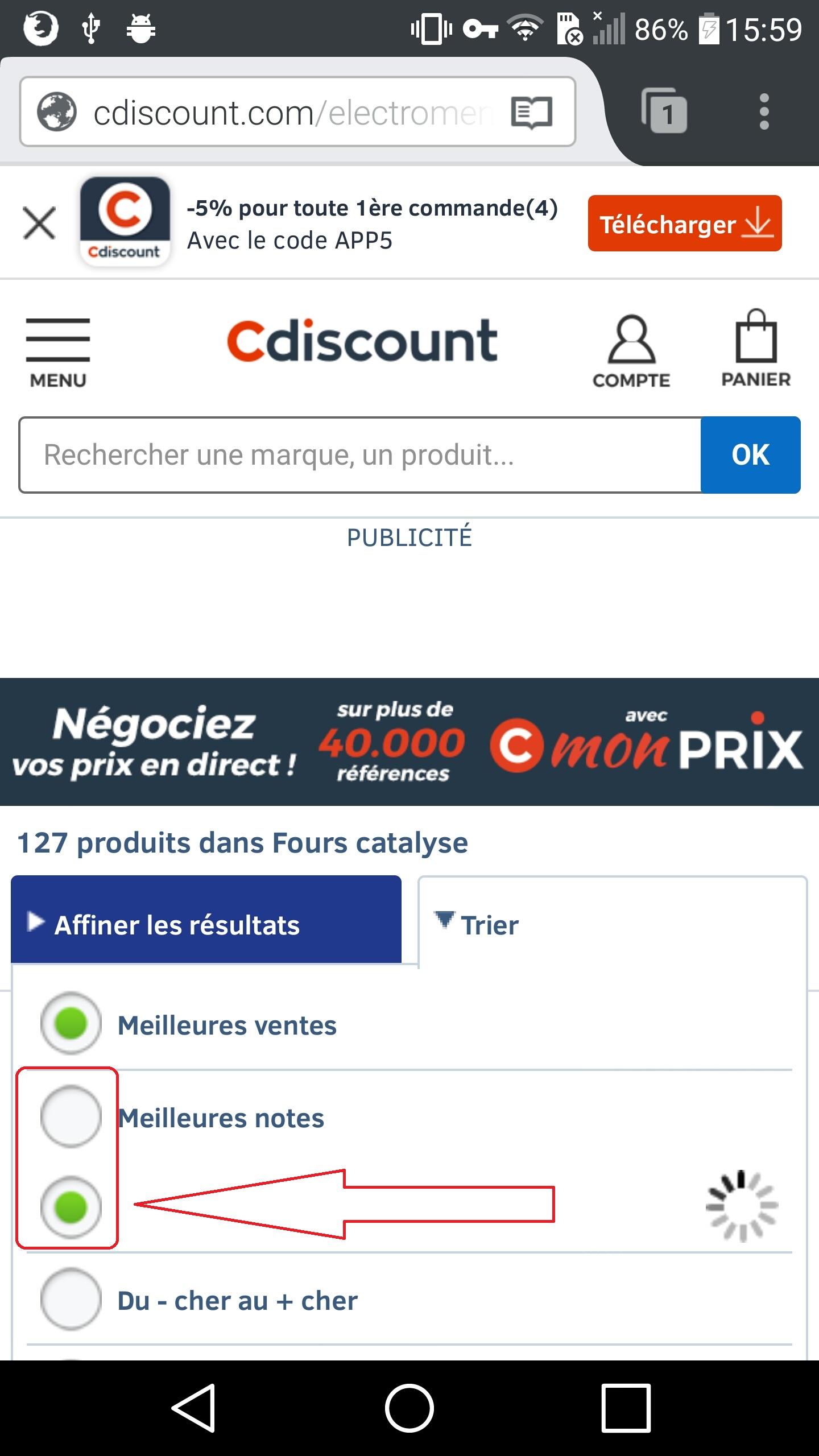Open the browser tabs switcher
Image resolution: width=819 pixels, height=1456 pixels.
click(x=664, y=112)
